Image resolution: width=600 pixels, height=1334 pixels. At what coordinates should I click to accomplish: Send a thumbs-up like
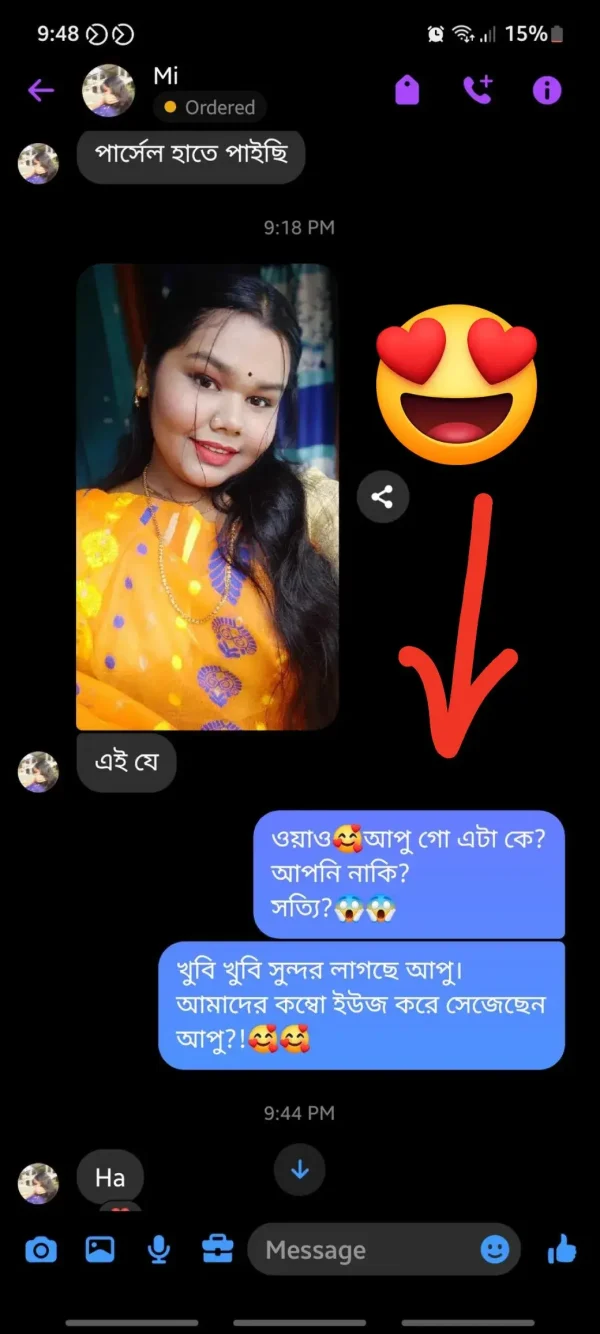[562, 1249]
